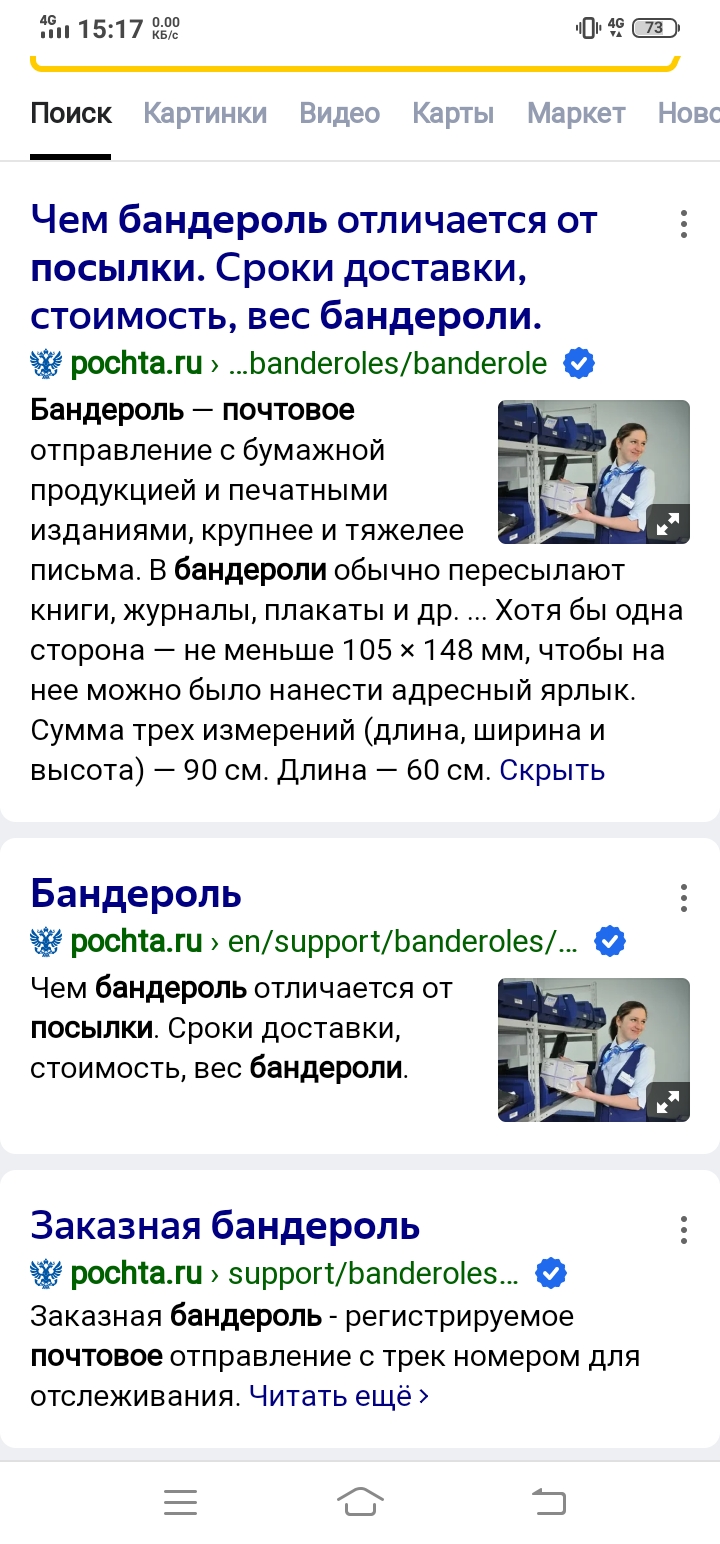The height and width of the screenshot is (1544, 720).
Task: Open the "Заказная бандероль" result
Action: 225,1225
